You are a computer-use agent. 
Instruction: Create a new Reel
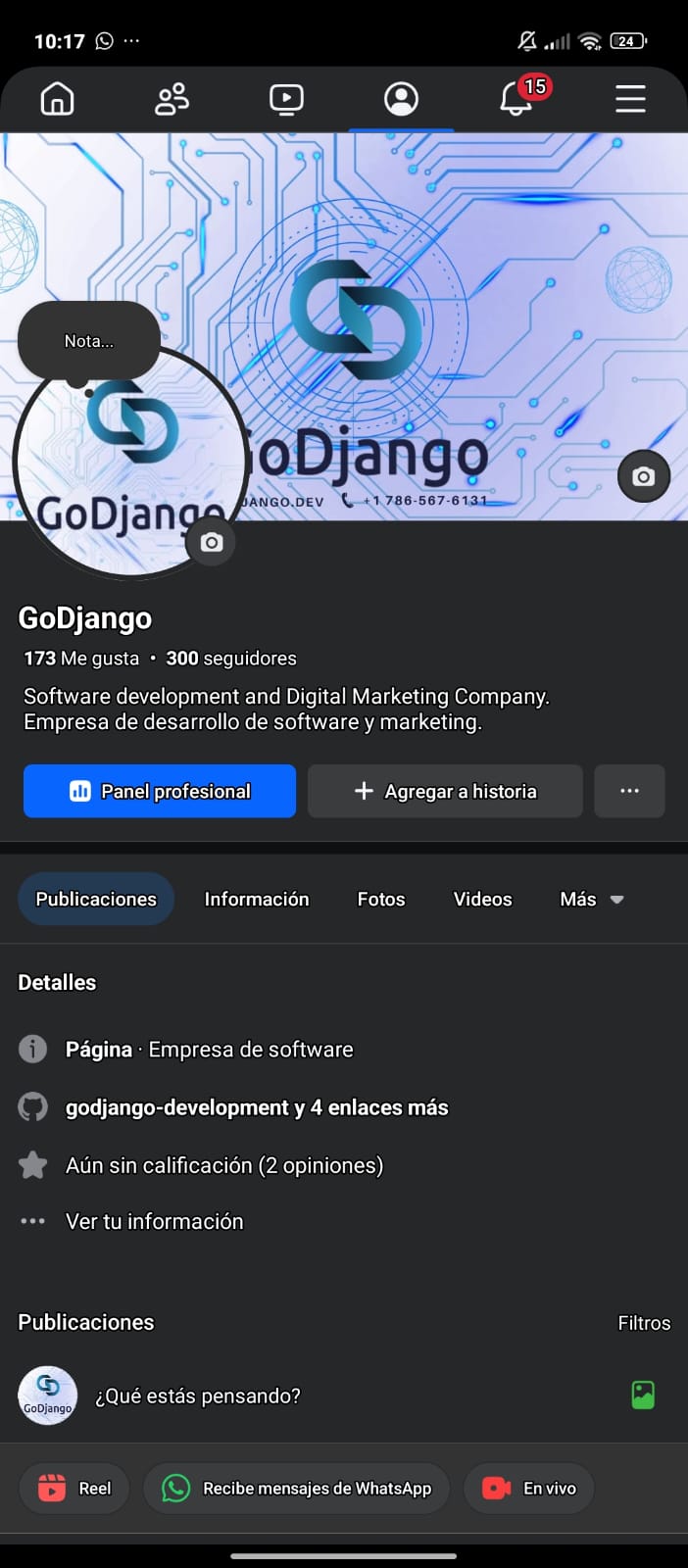coord(74,1488)
